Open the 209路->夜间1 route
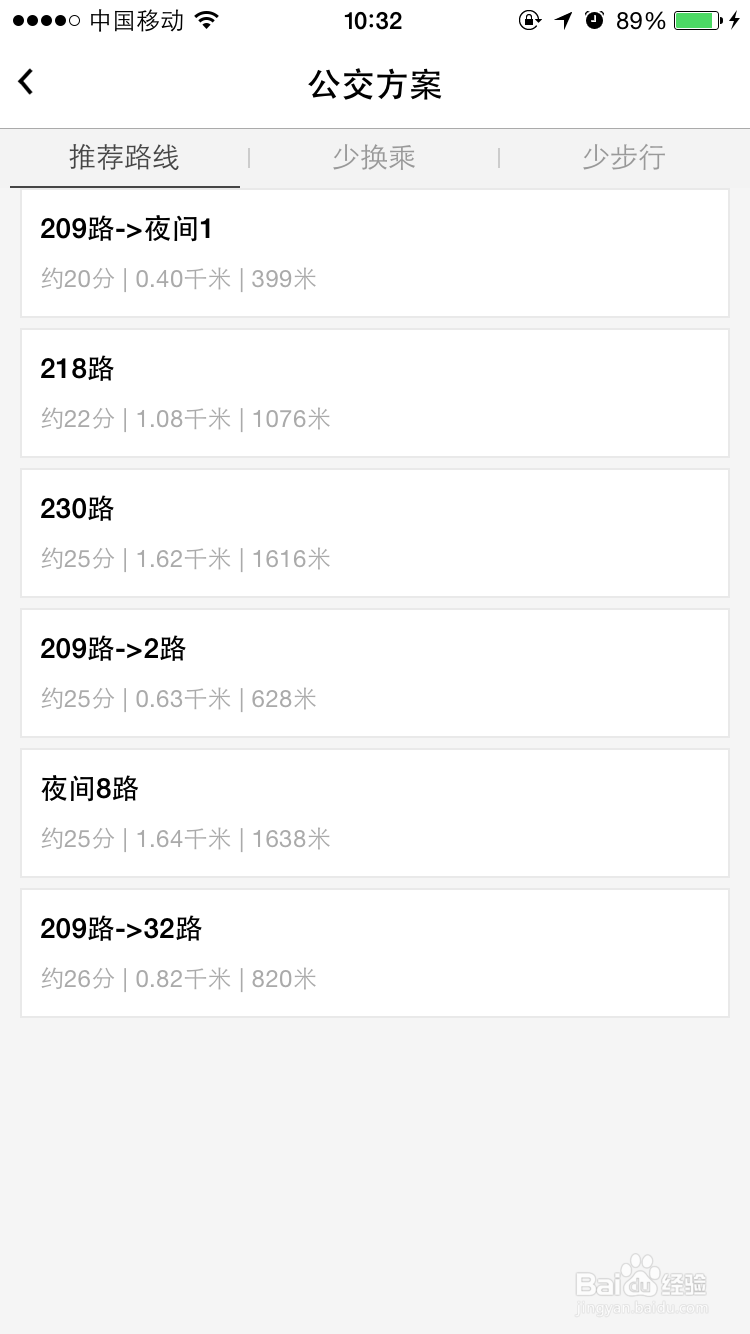 tap(375, 253)
